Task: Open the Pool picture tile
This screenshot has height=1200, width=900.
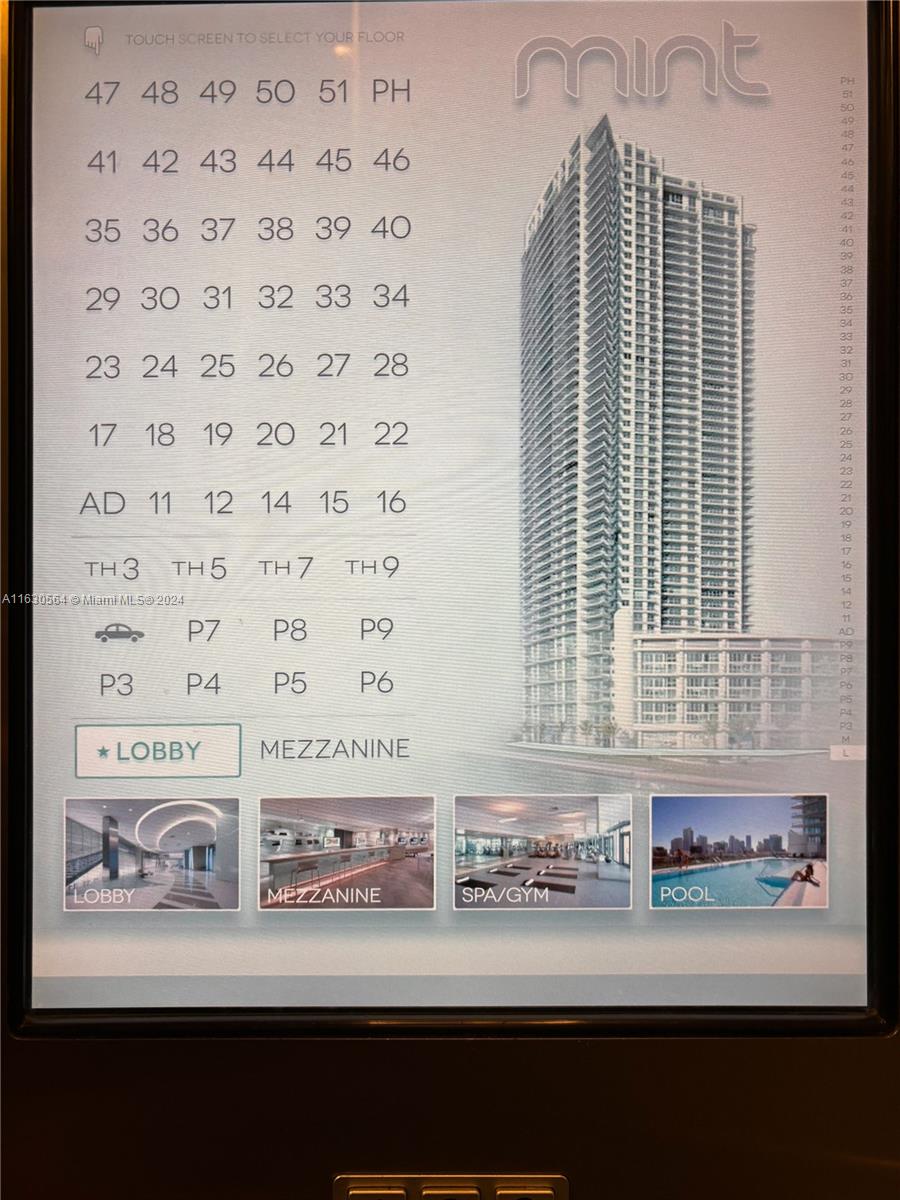Action: point(738,852)
